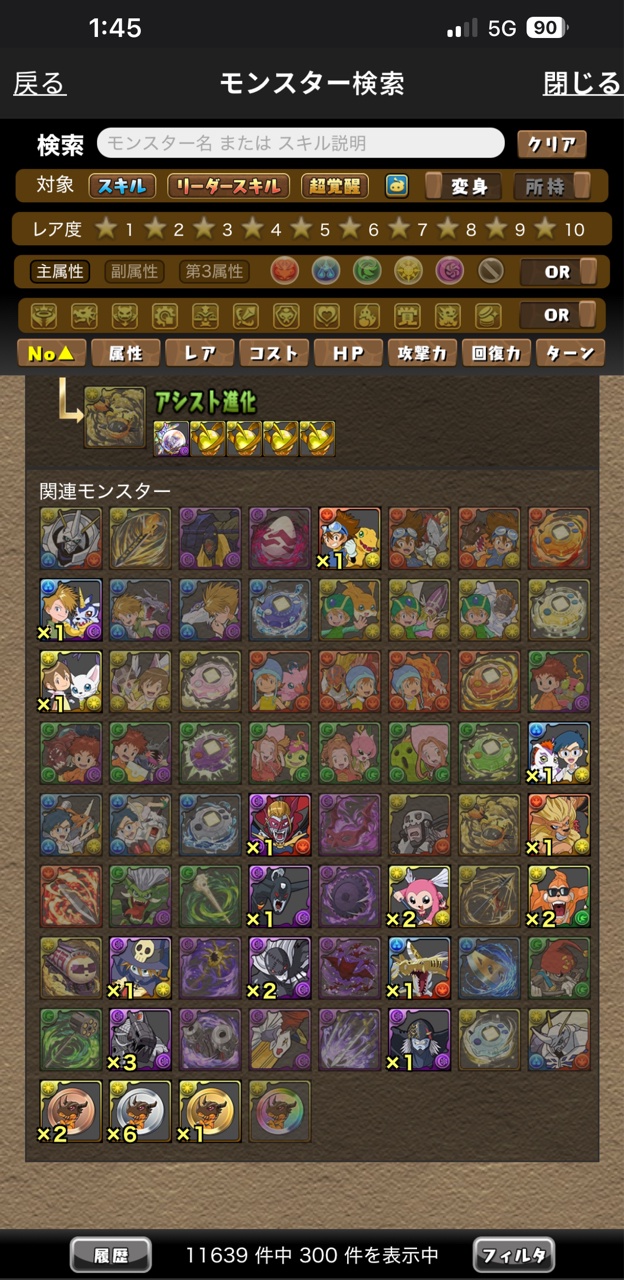Switch to 第3属性 attribute tab
This screenshot has width=624, height=1280.
pos(213,271)
